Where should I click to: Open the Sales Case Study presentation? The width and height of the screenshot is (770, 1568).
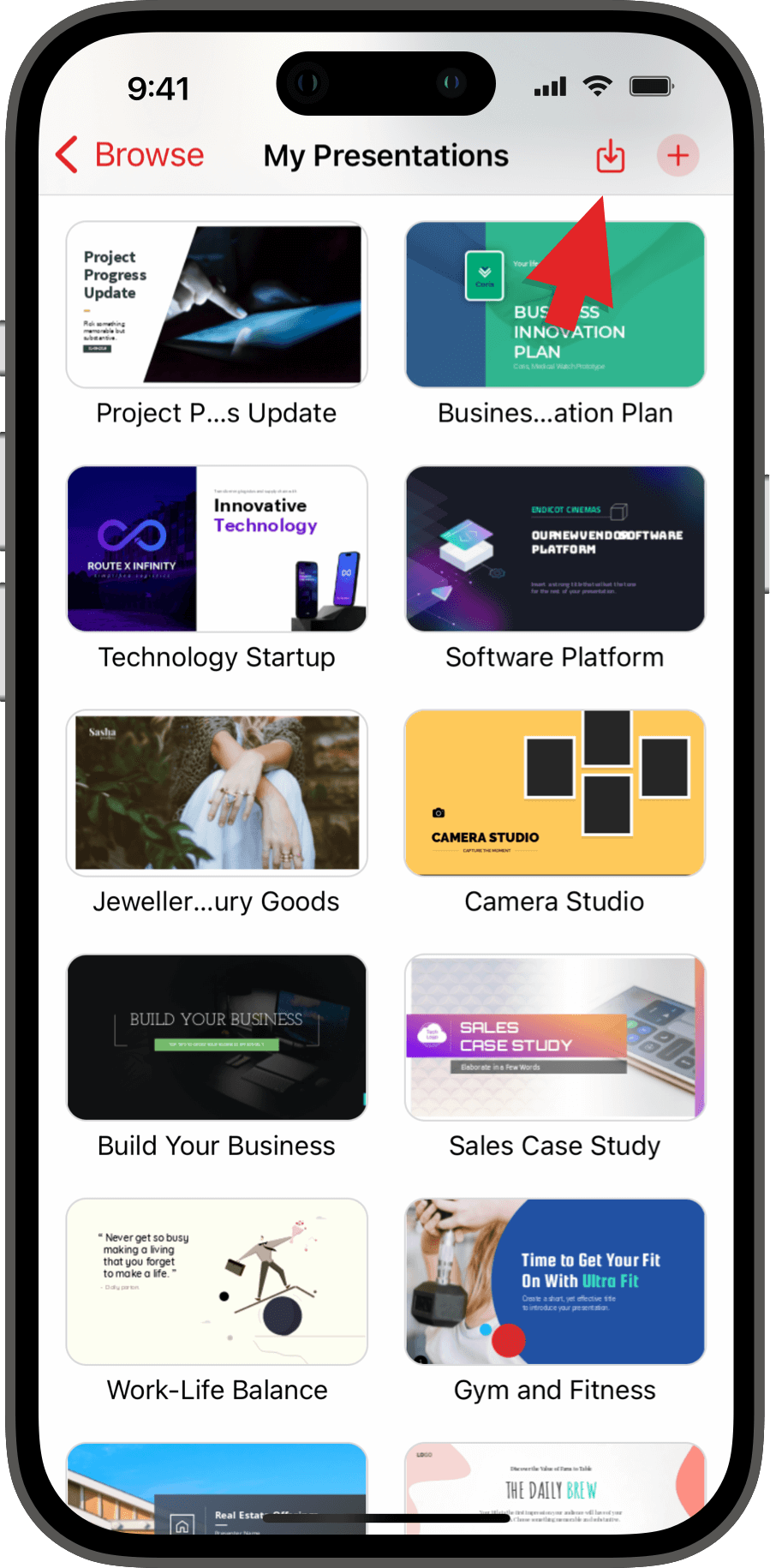click(x=555, y=1038)
